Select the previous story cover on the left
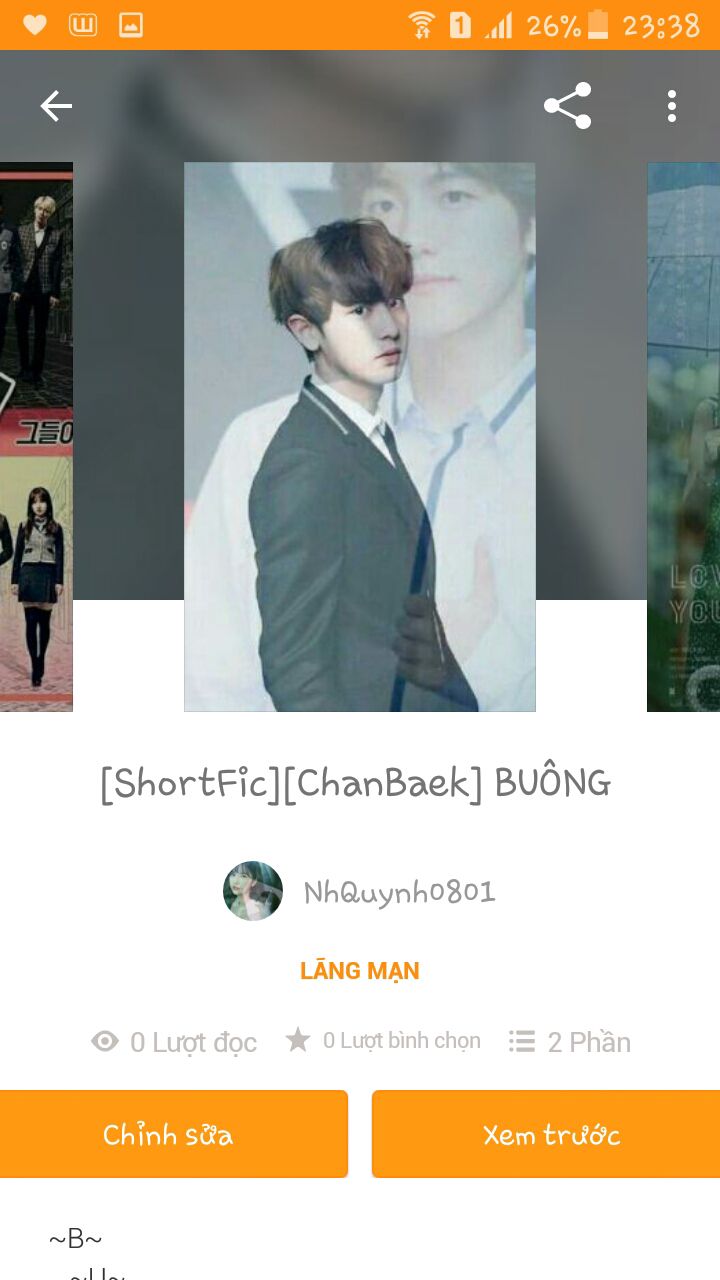The height and width of the screenshot is (1280, 720). 36,437
